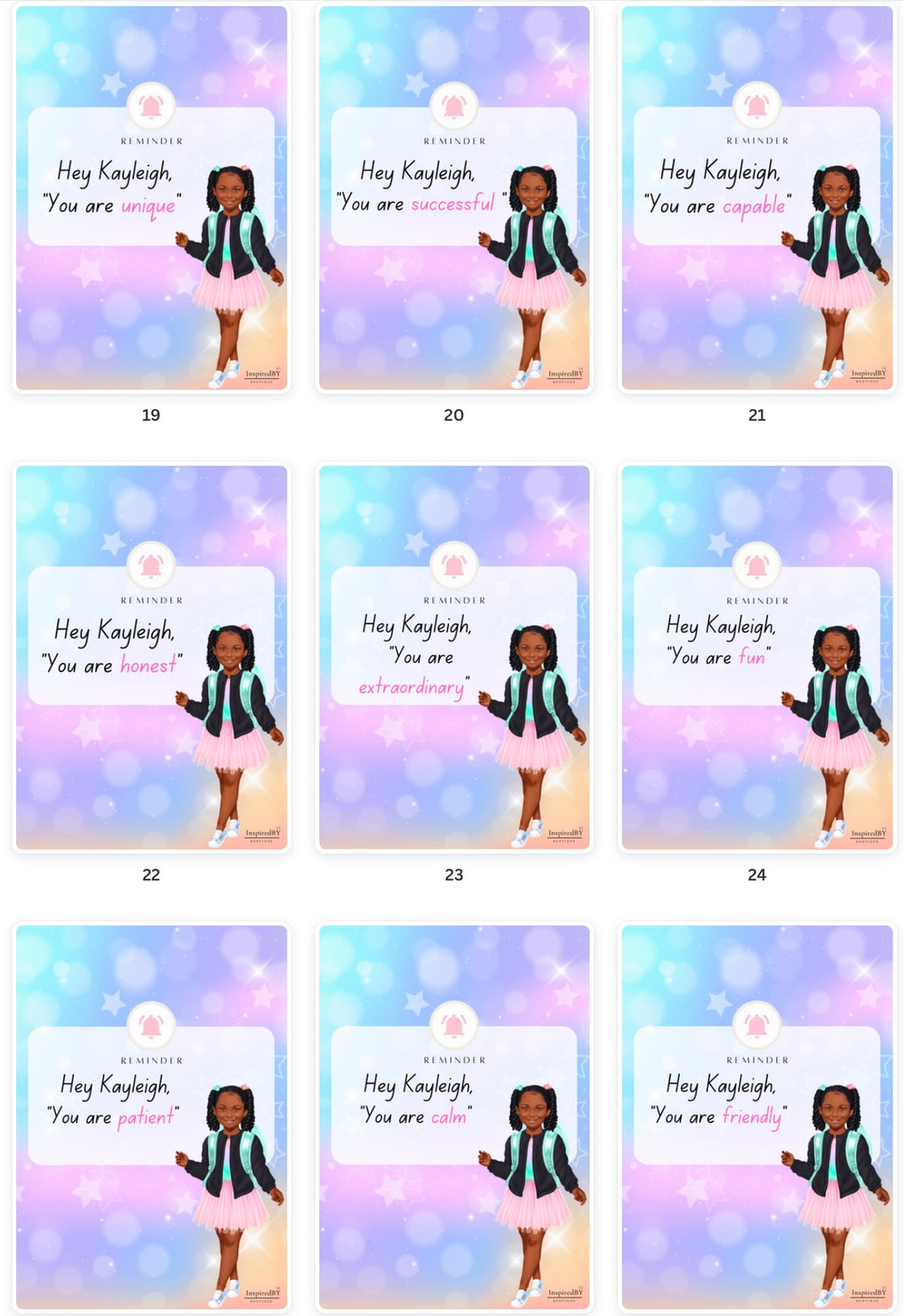Screen dimensions: 903x1316
Task: Tap page 24 'You are fun' card
Action: tap(757, 658)
